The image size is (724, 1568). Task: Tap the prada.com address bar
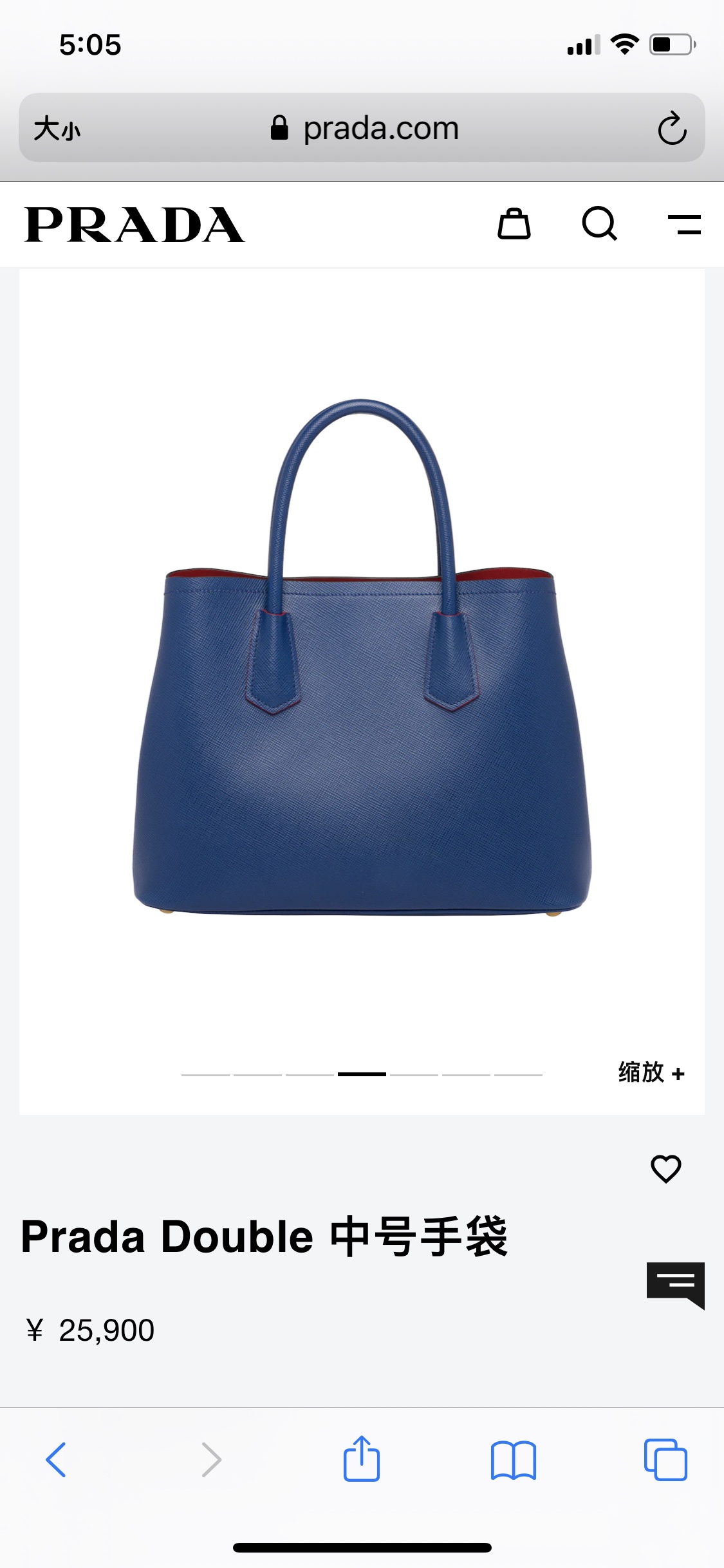(x=362, y=127)
